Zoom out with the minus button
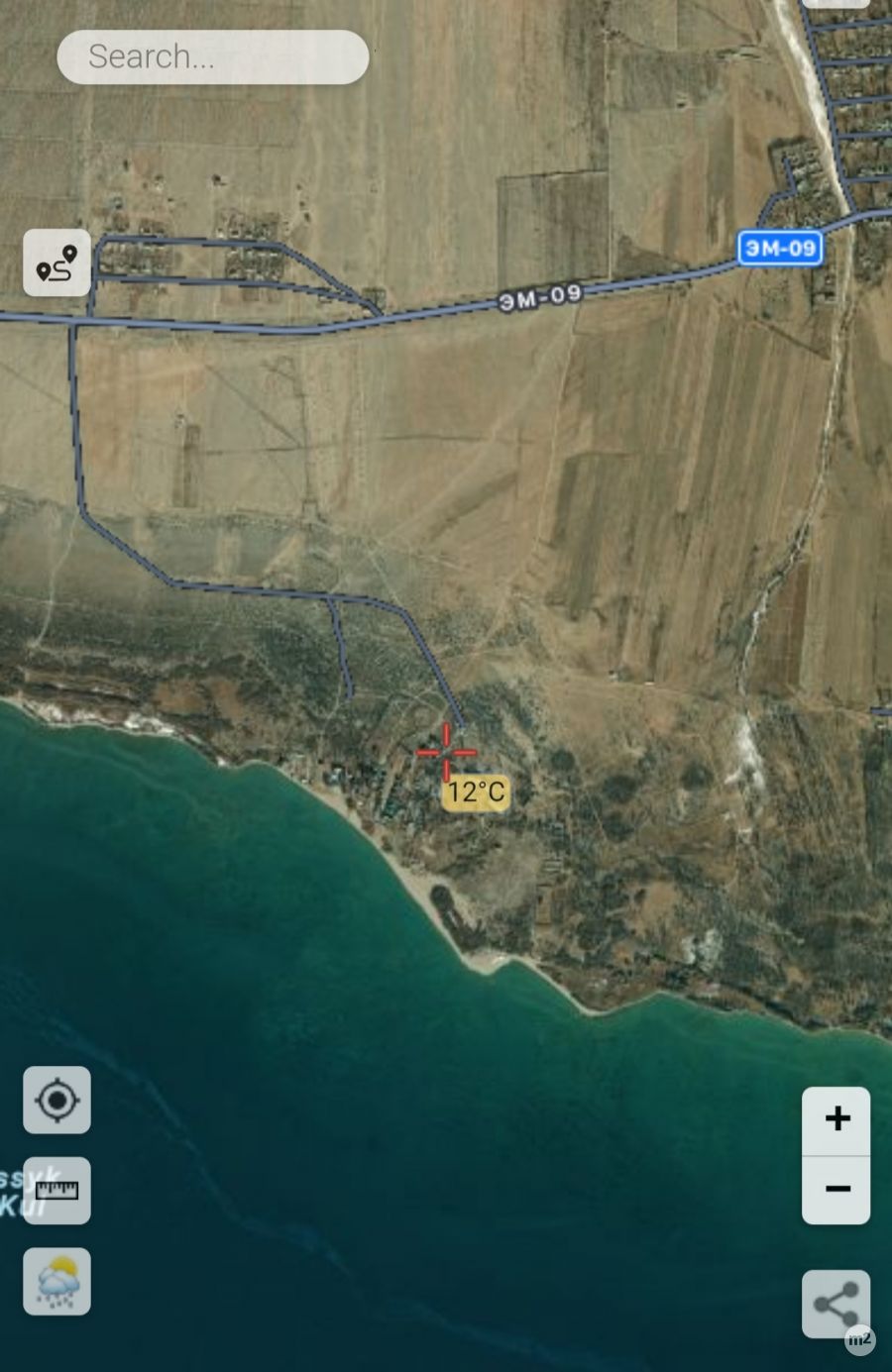892x1372 pixels. tap(836, 1189)
